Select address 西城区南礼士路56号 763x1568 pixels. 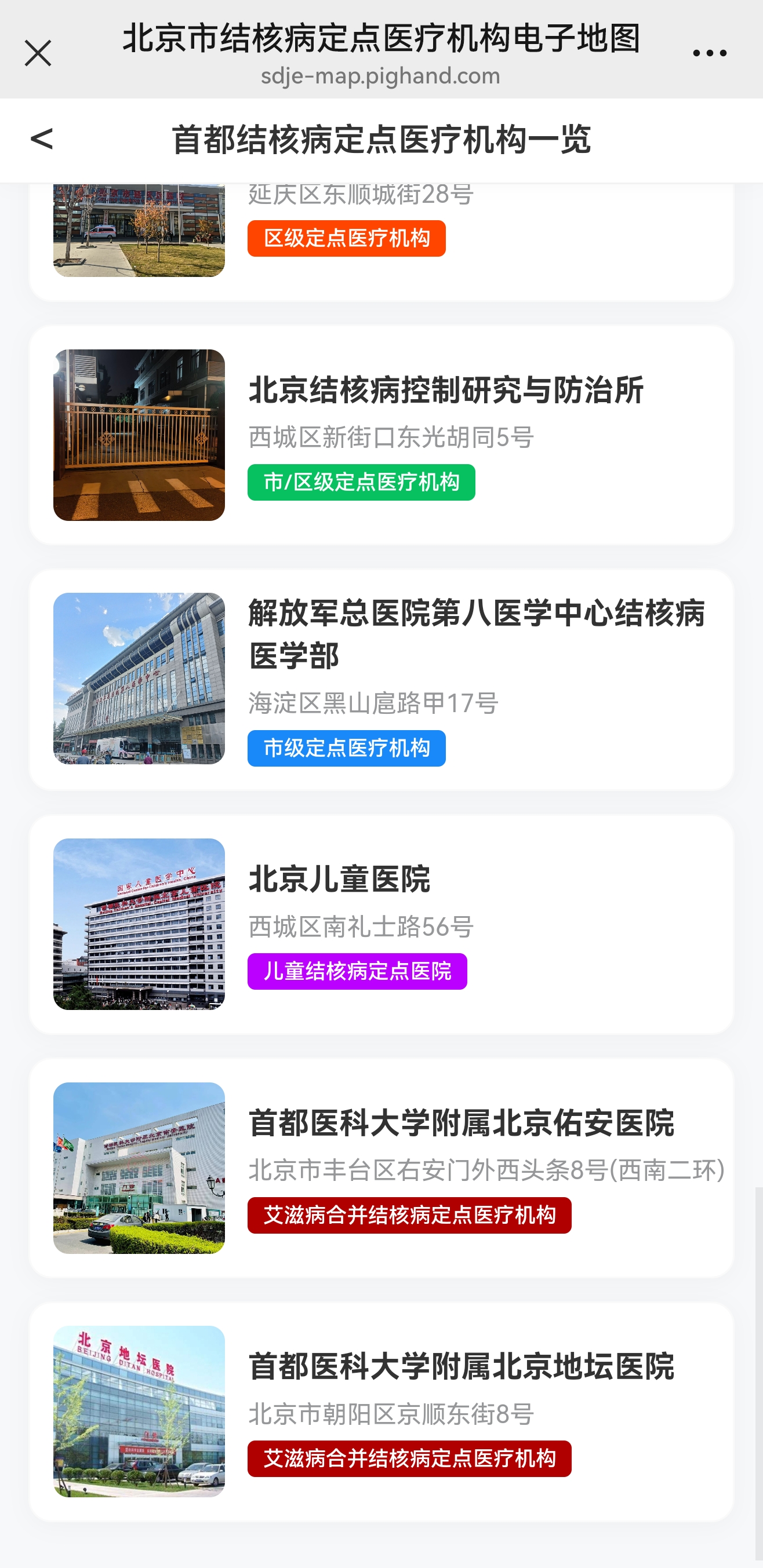(361, 926)
